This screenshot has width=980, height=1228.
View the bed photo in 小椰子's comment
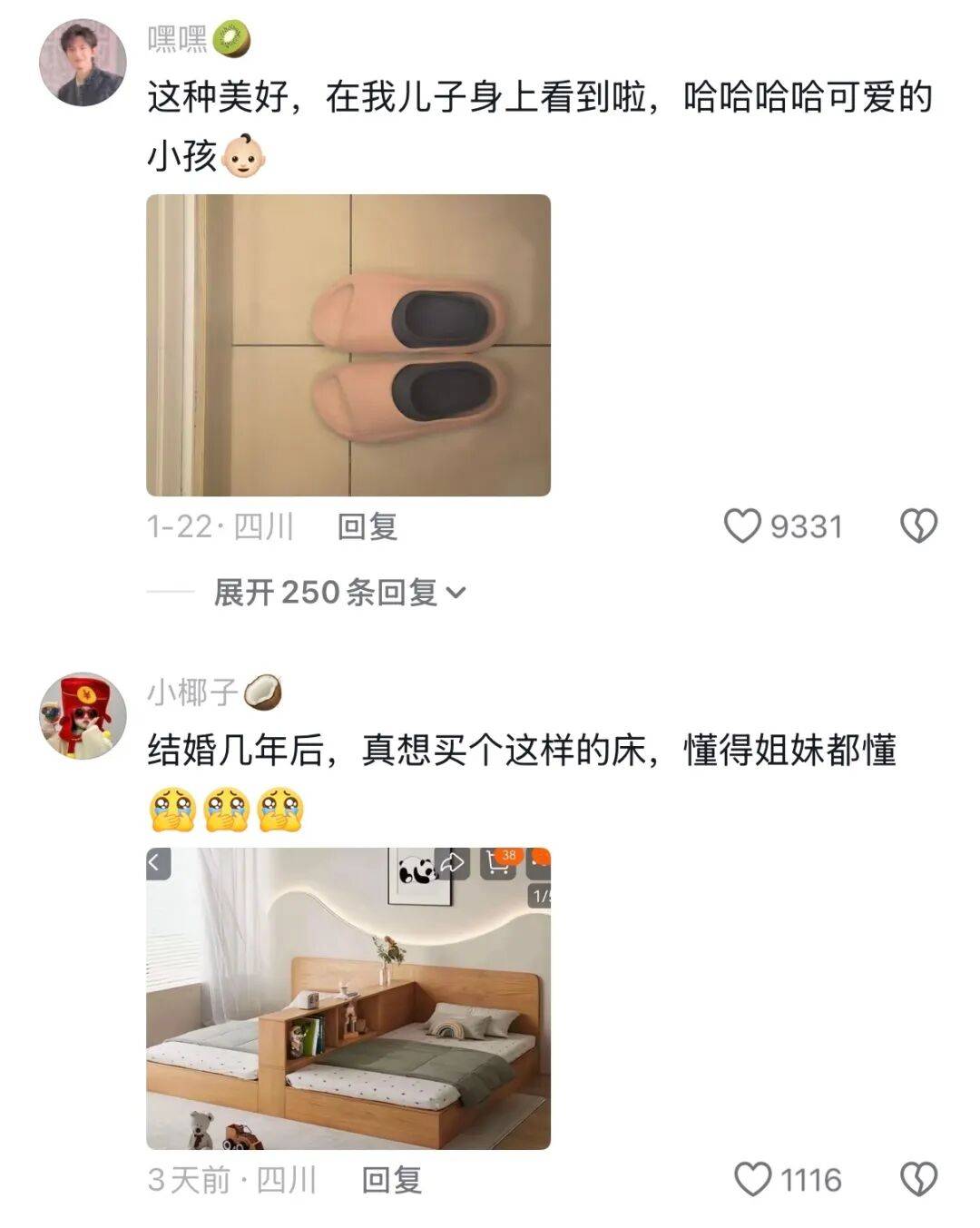[348, 998]
